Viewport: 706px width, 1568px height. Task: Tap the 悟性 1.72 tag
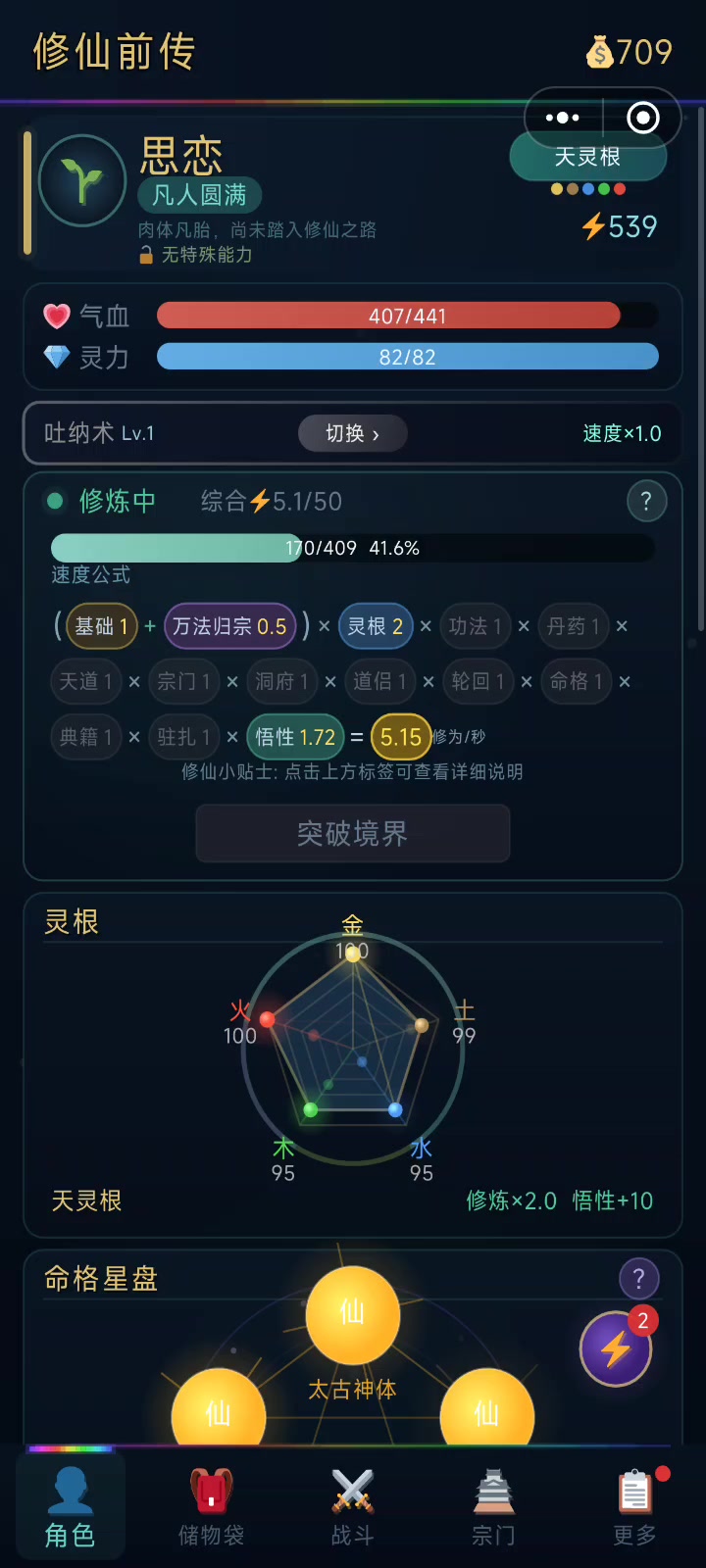click(x=295, y=737)
